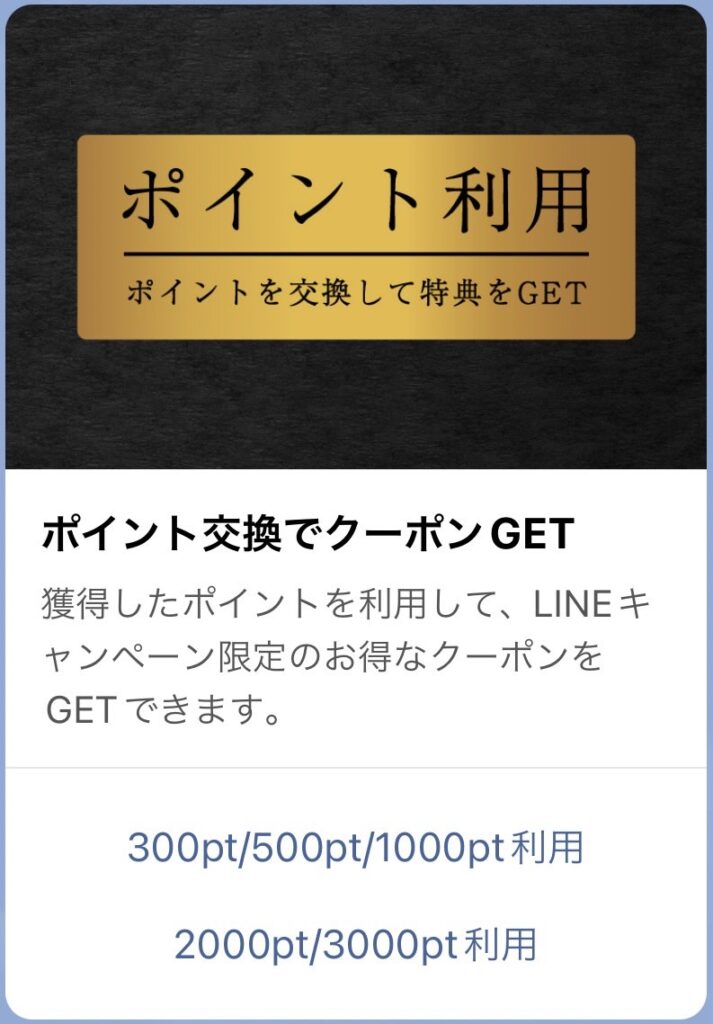Open the ポイント利用 banner image
Viewport: 713px width, 1024px height.
(356, 238)
